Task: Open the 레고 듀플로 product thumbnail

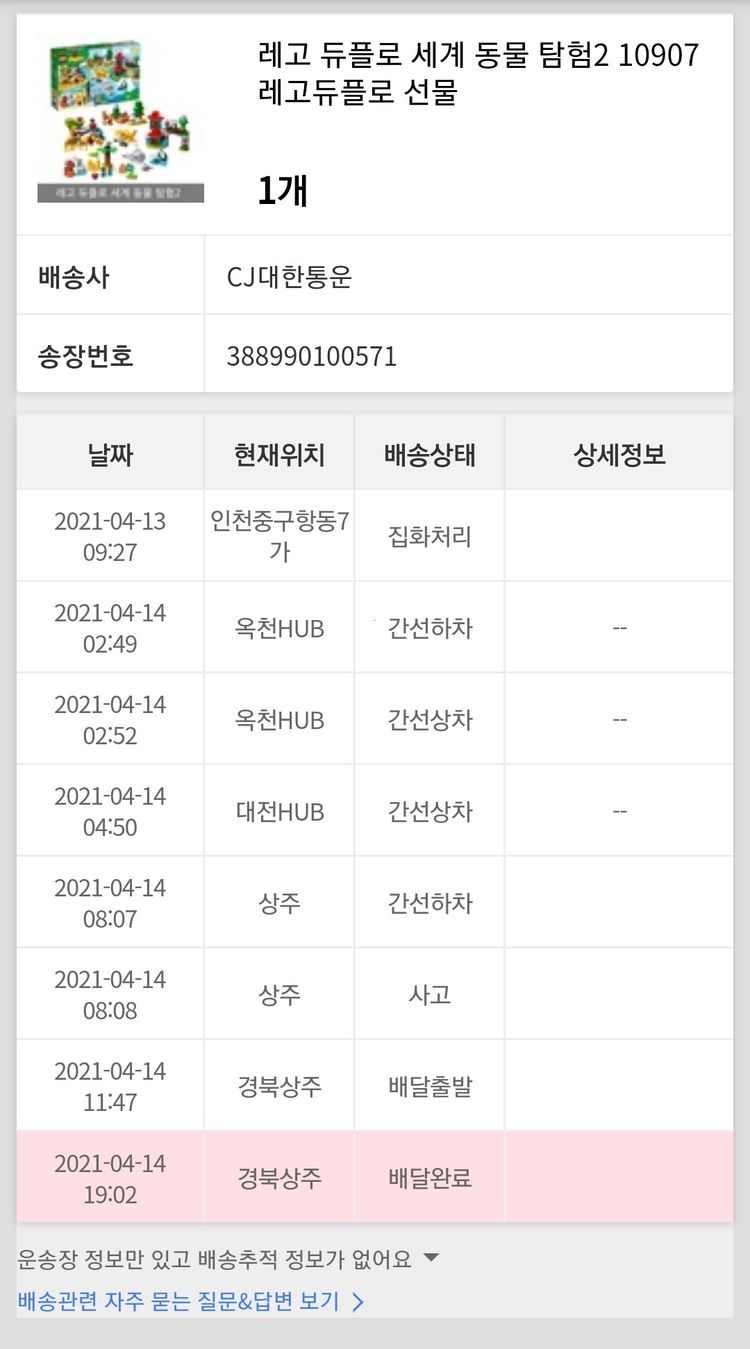Action: click(x=121, y=121)
